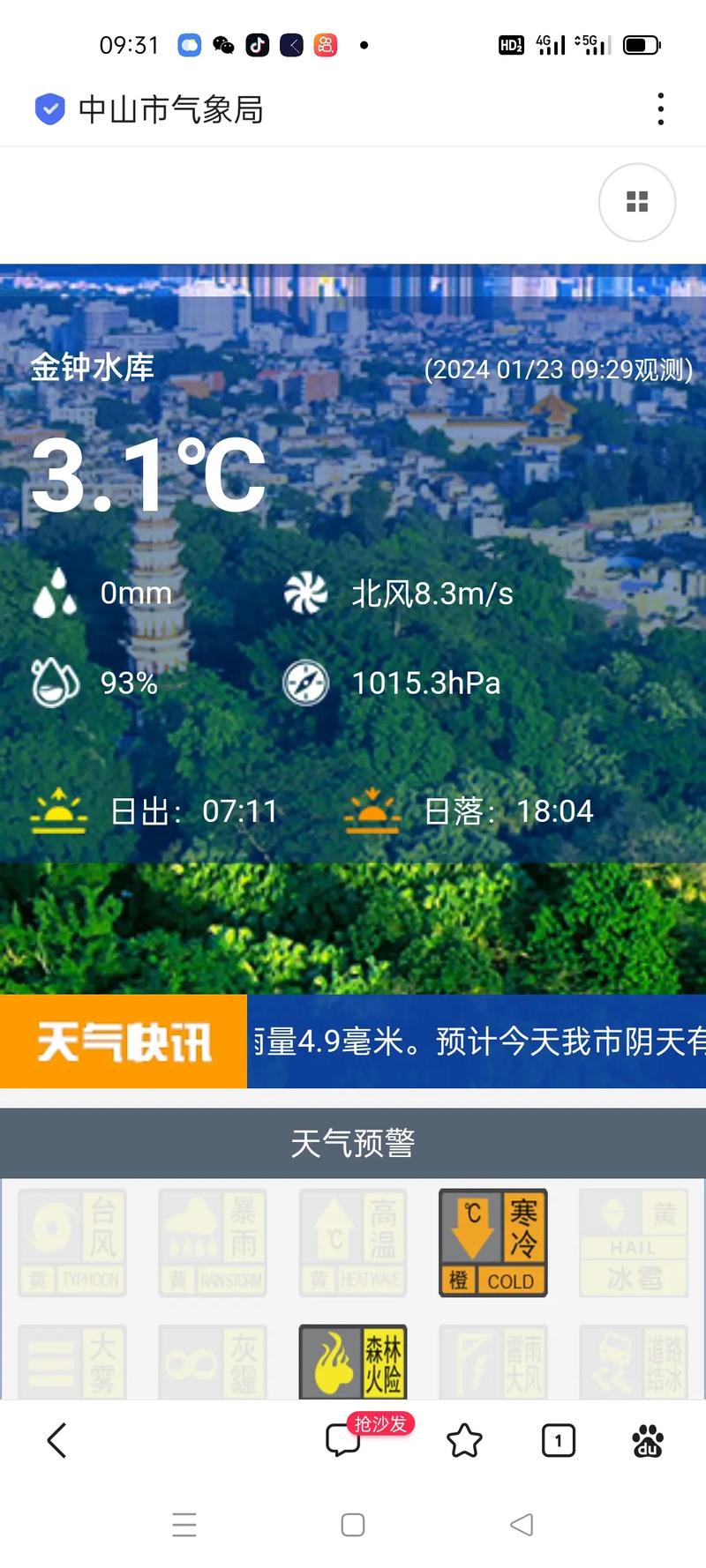Open the 天气预警 warnings section header
The height and width of the screenshot is (1568, 706).
[352, 1142]
